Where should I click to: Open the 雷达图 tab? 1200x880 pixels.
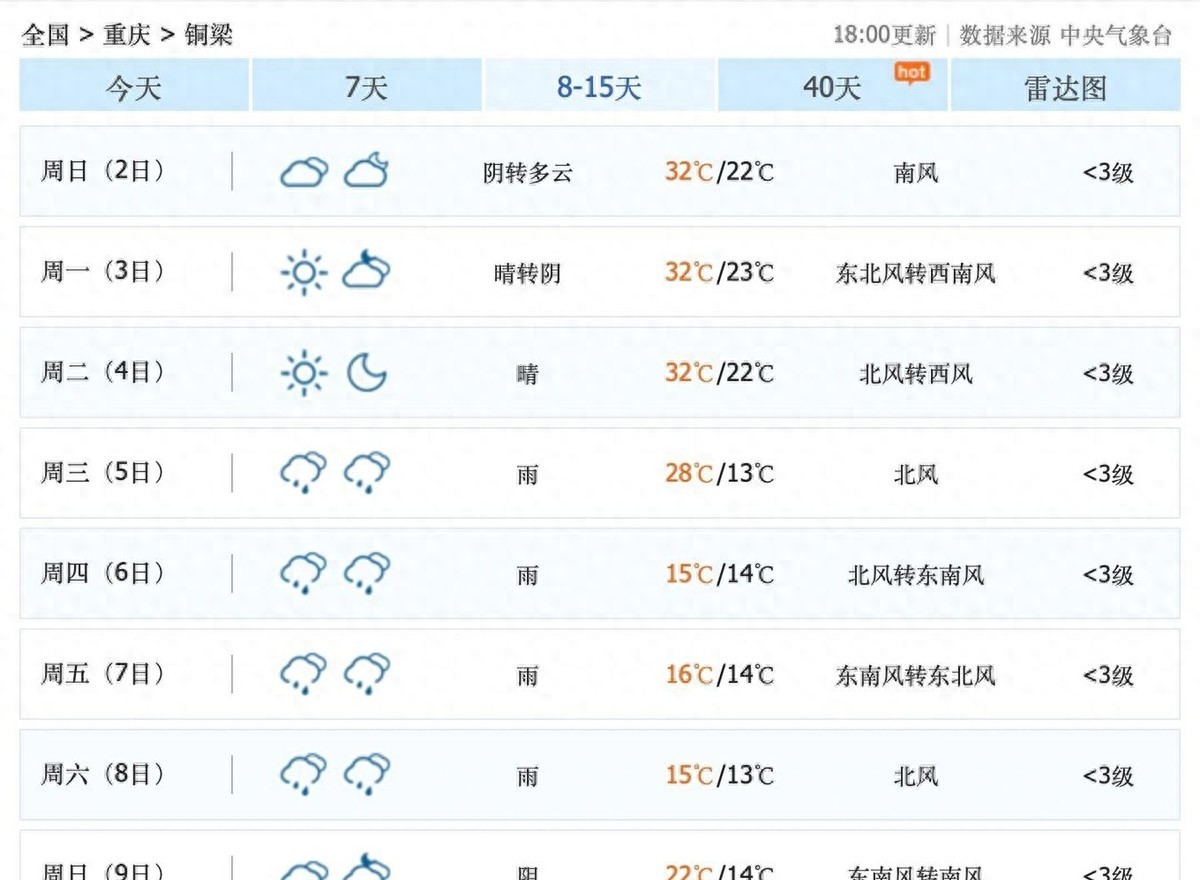coord(1065,87)
